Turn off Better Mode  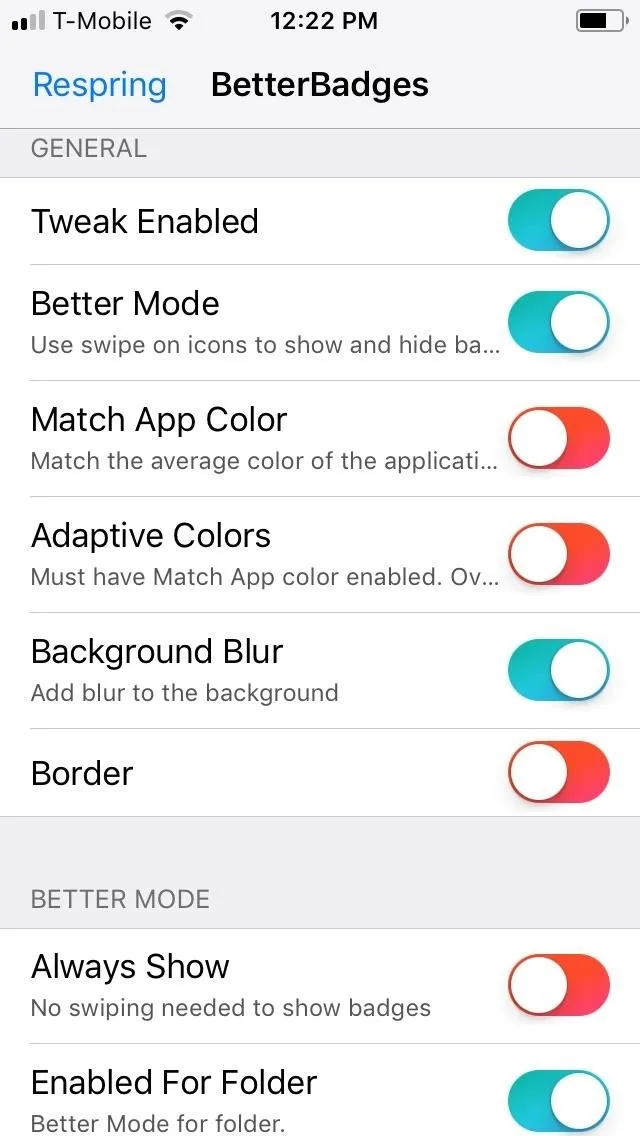pos(559,322)
